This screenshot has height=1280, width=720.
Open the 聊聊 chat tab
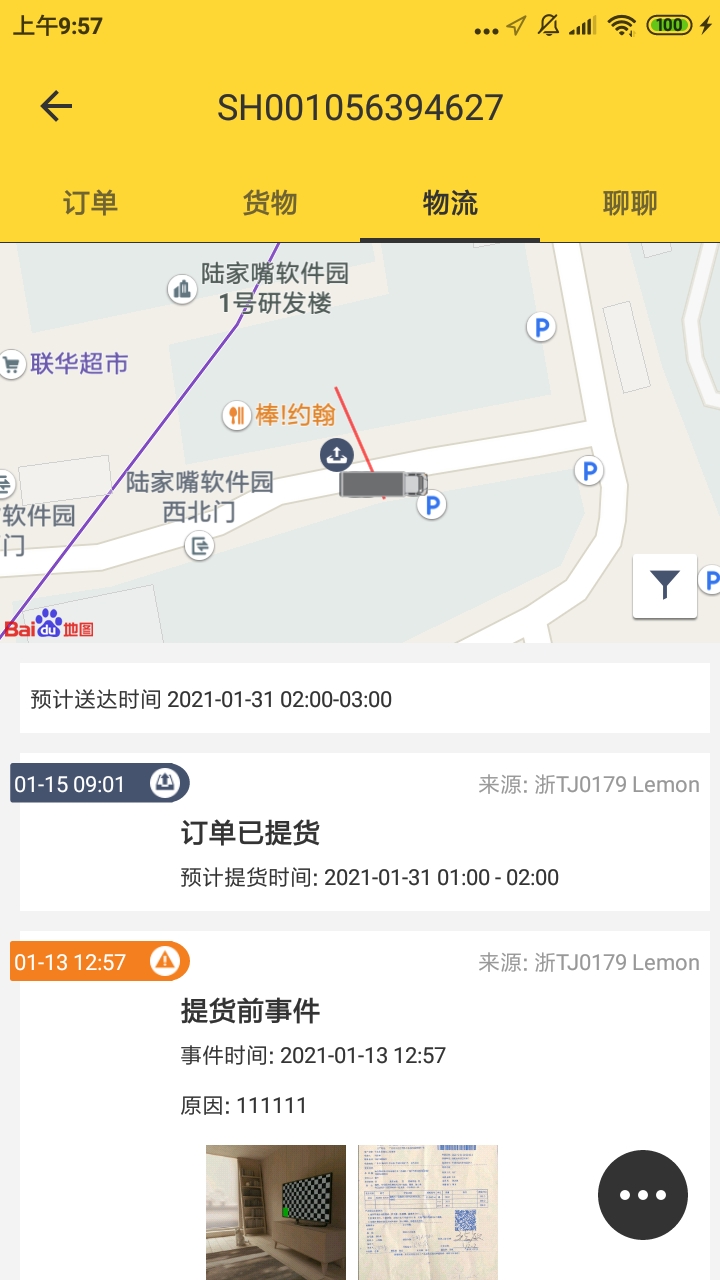[630, 203]
